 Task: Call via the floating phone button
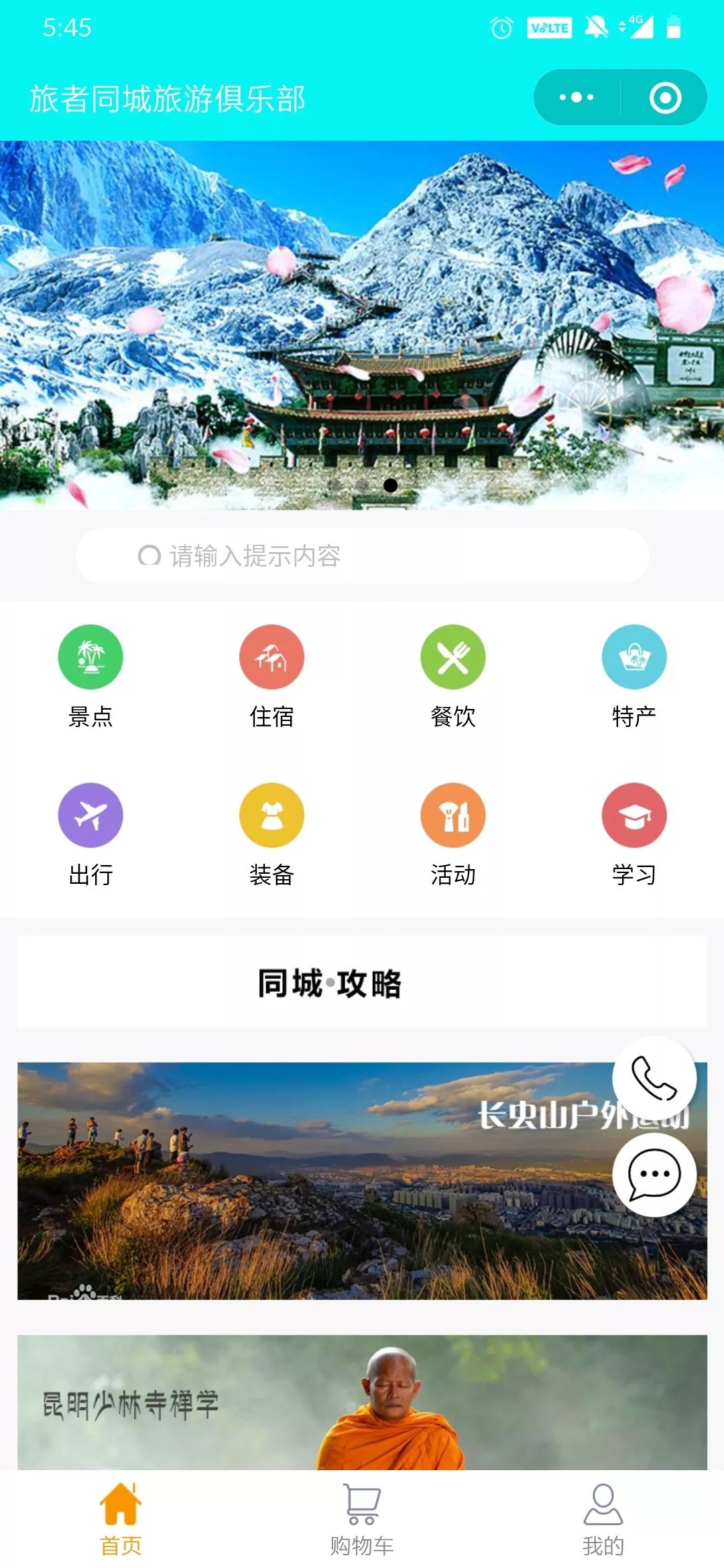tap(654, 1078)
